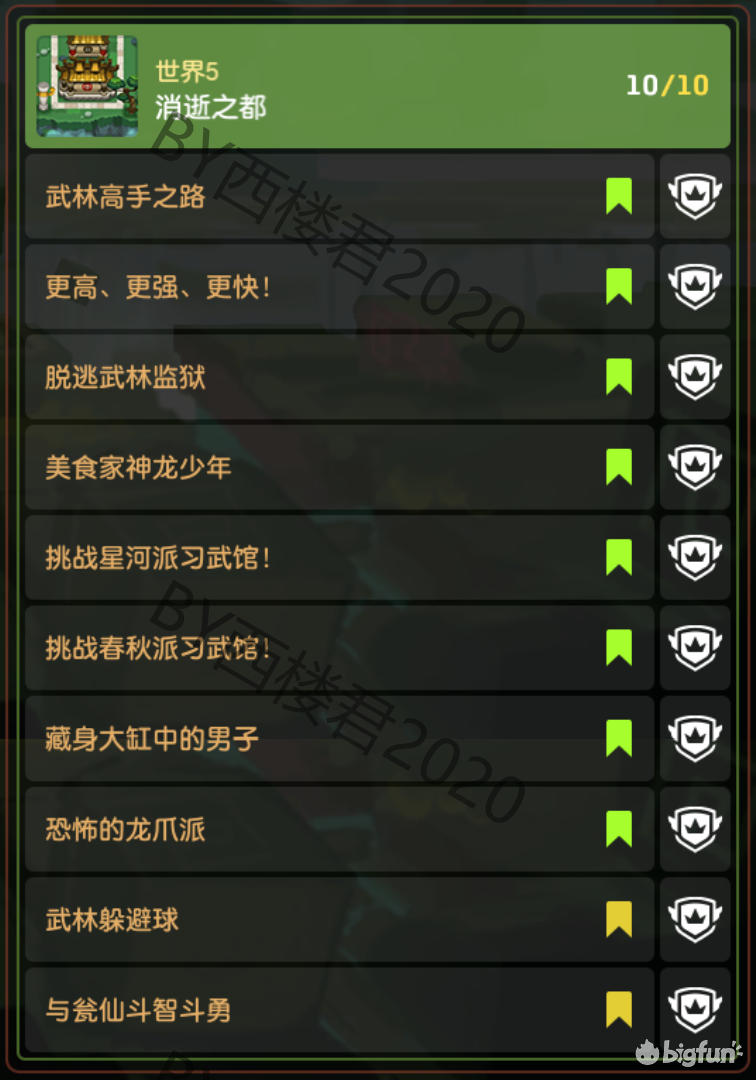This screenshot has width=756, height=1080.
Task: Tap the crown shield beside 藏身大缸中的男子
Action: 695,739
